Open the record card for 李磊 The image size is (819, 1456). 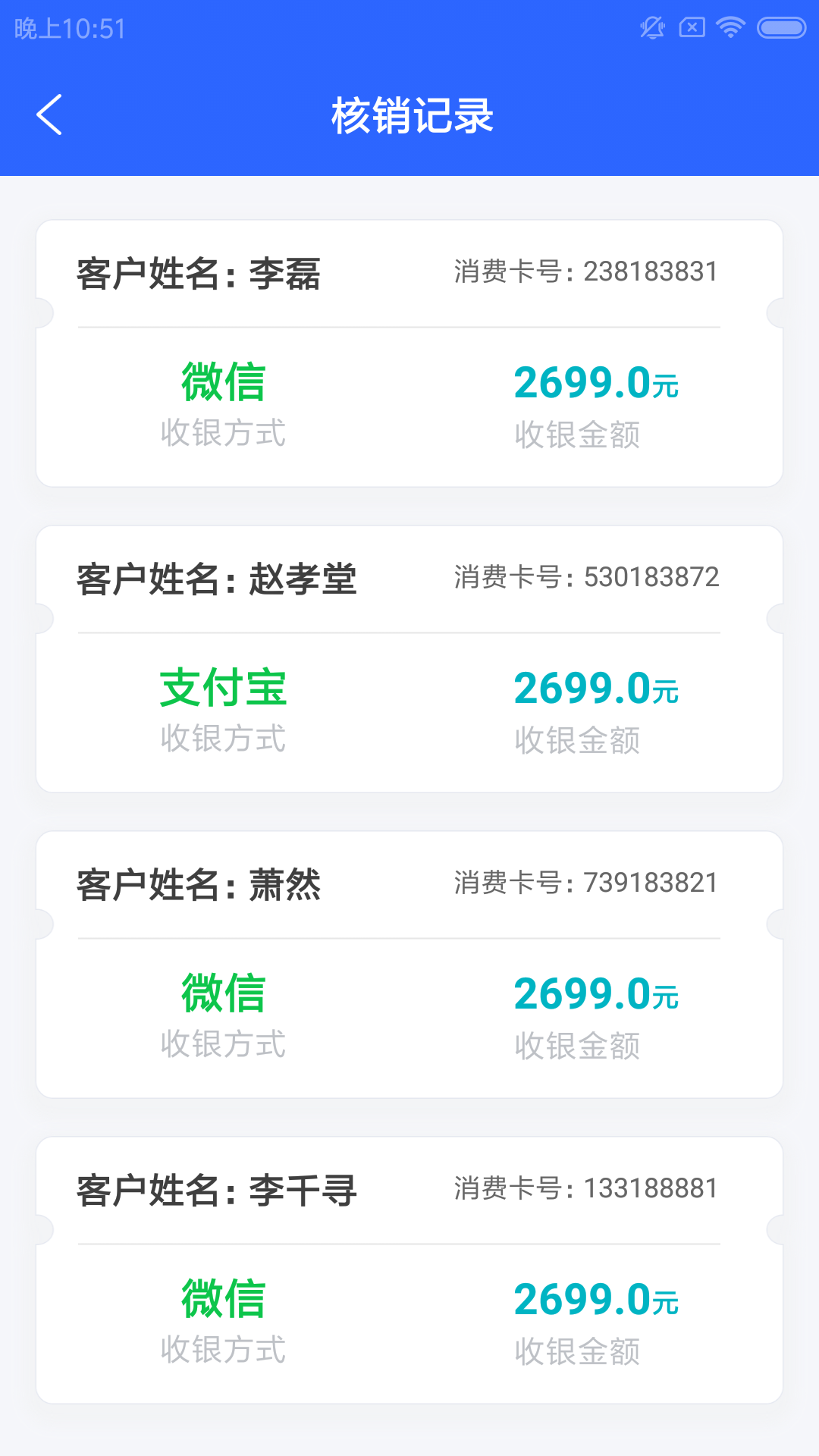click(x=409, y=353)
